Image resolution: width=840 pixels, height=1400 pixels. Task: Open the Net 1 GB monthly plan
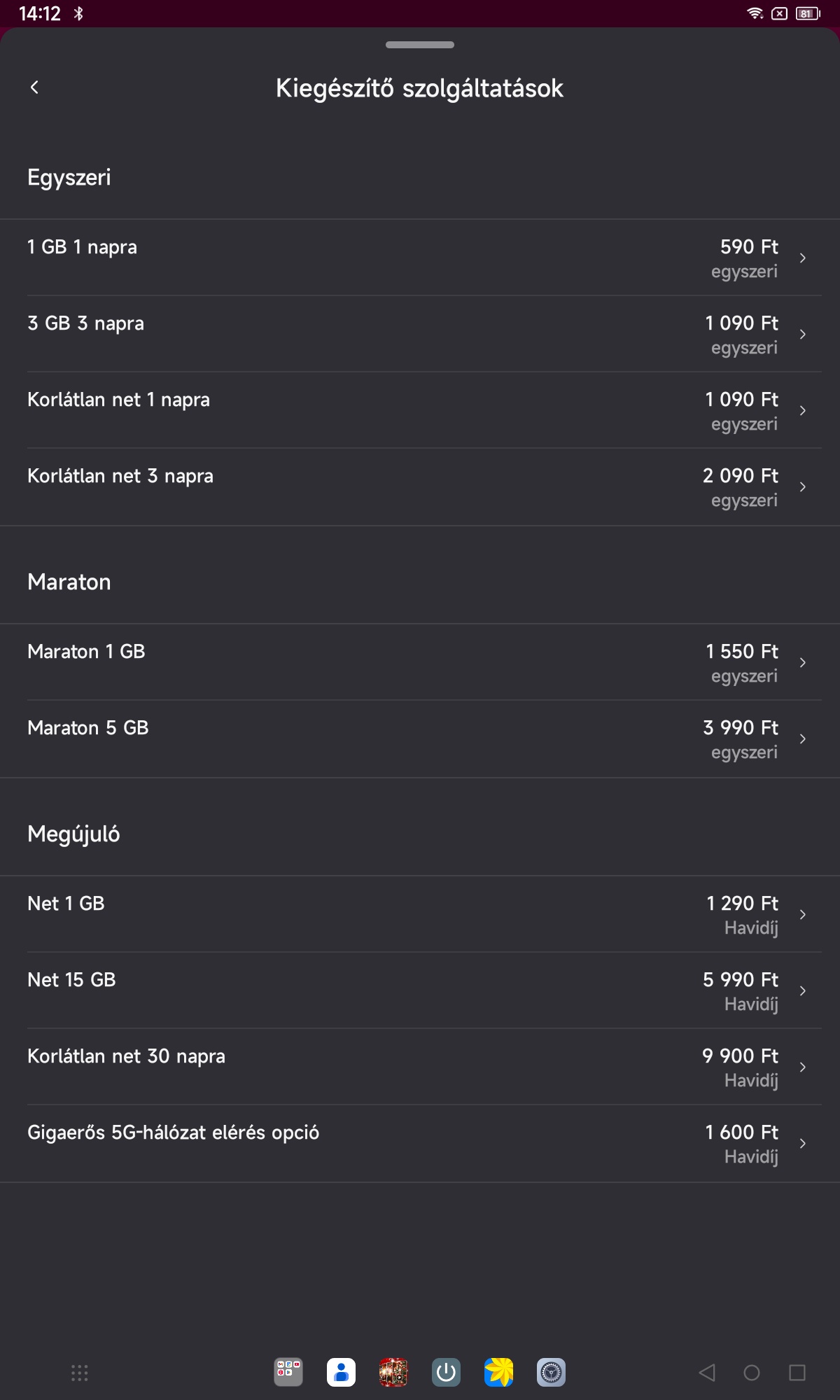click(x=420, y=914)
